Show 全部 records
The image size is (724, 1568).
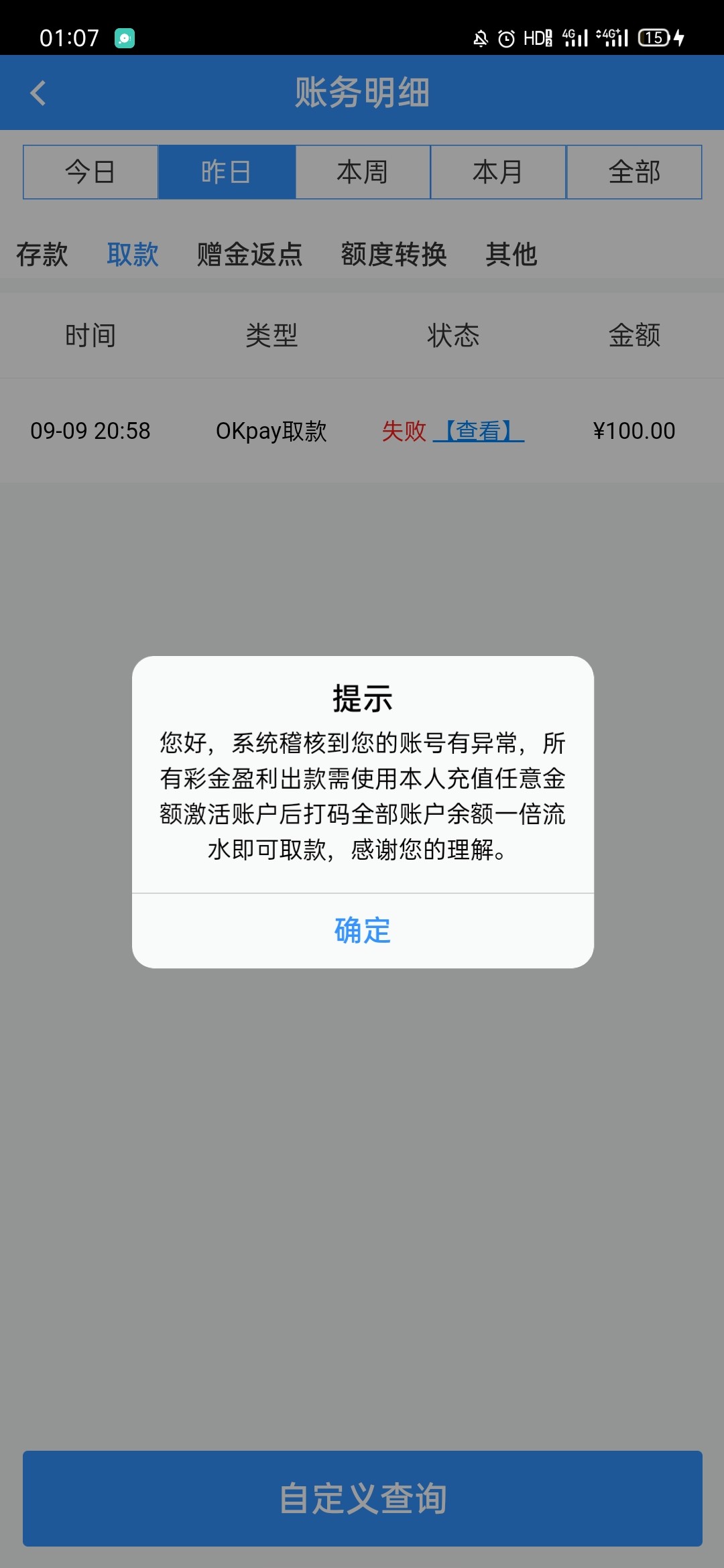[634, 172]
